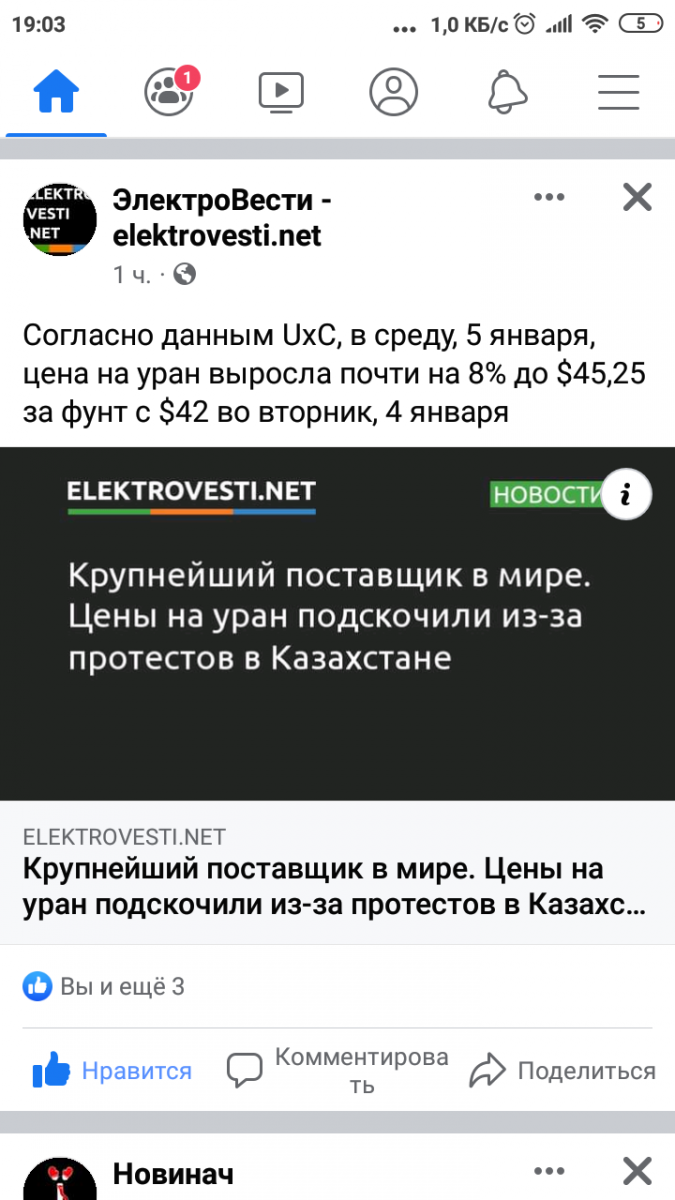Screen dimensions: 675x1200
Task: Open the ЭлектроВести post options menu
Action: (550, 197)
